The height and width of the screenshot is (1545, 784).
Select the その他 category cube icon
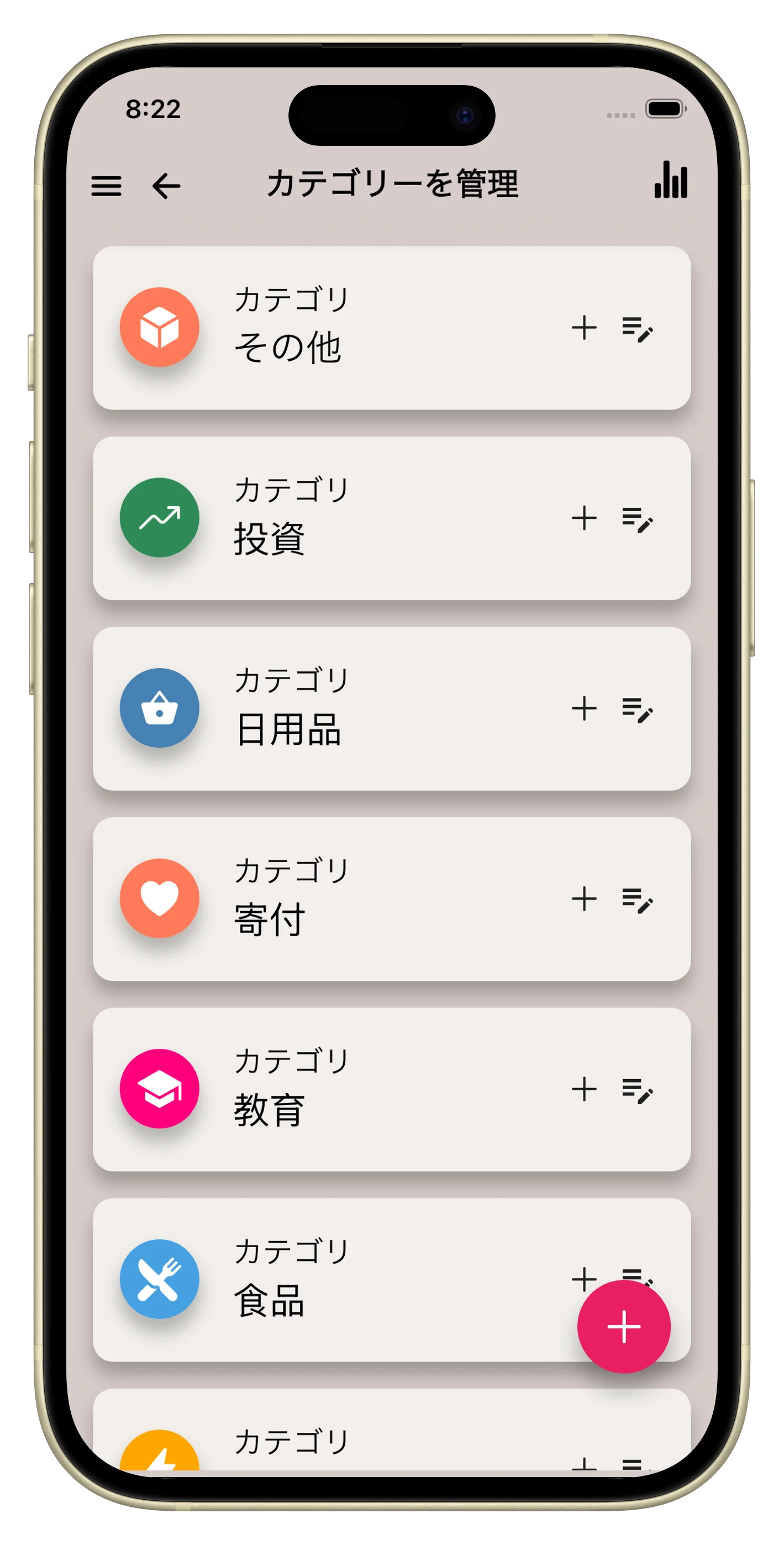pyautogui.click(x=159, y=329)
